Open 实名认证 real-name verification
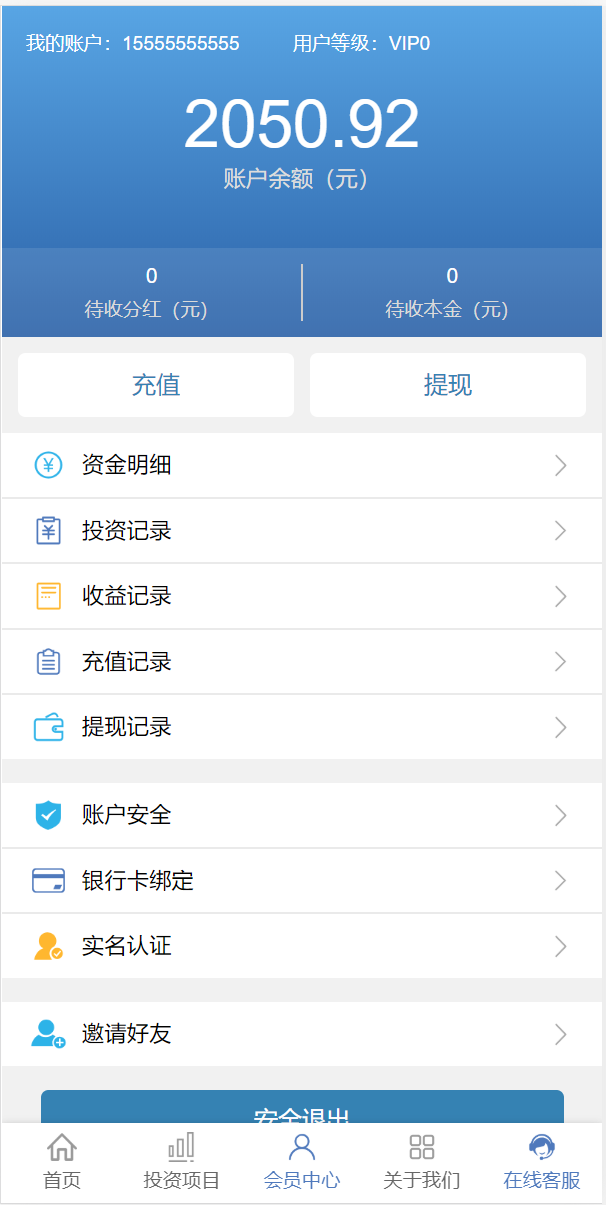 point(302,946)
